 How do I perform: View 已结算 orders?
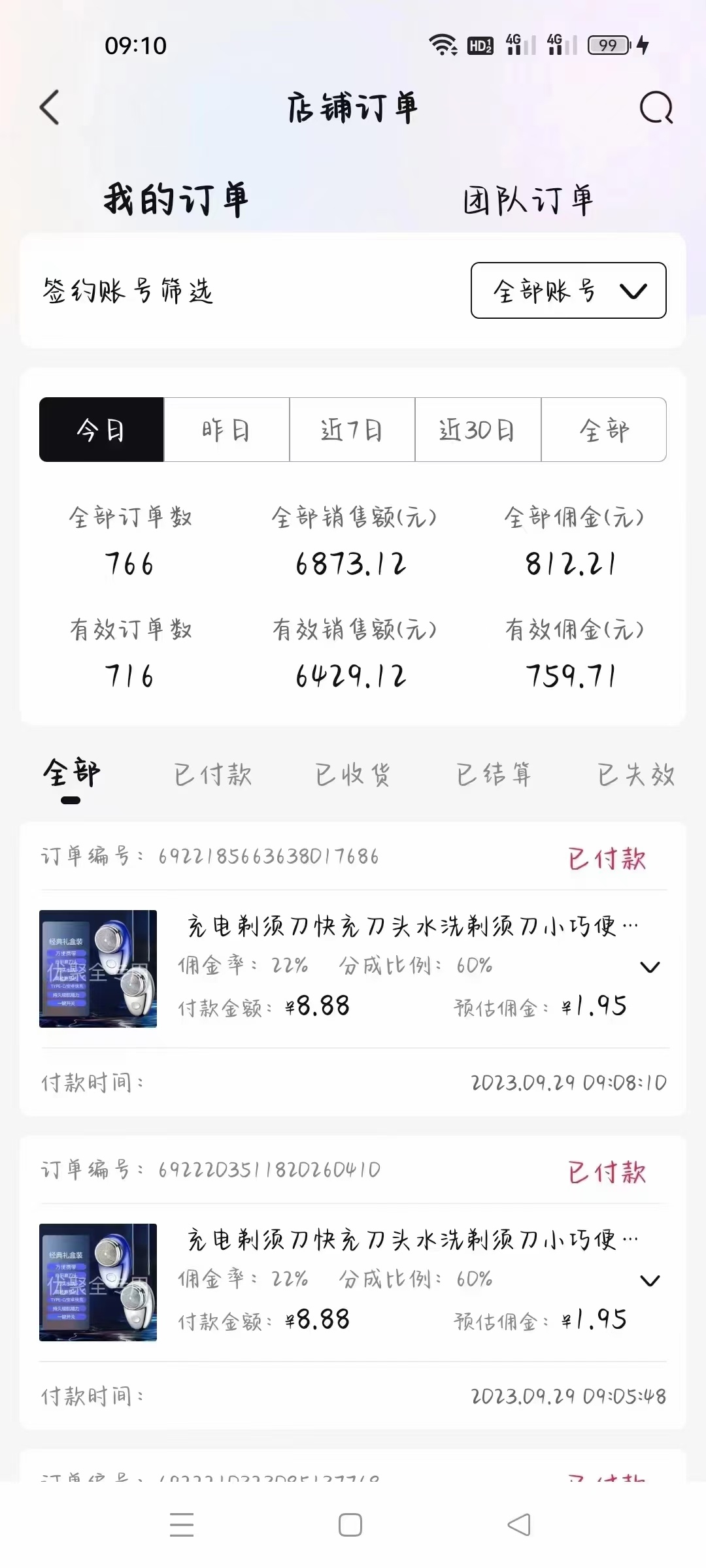coord(494,775)
